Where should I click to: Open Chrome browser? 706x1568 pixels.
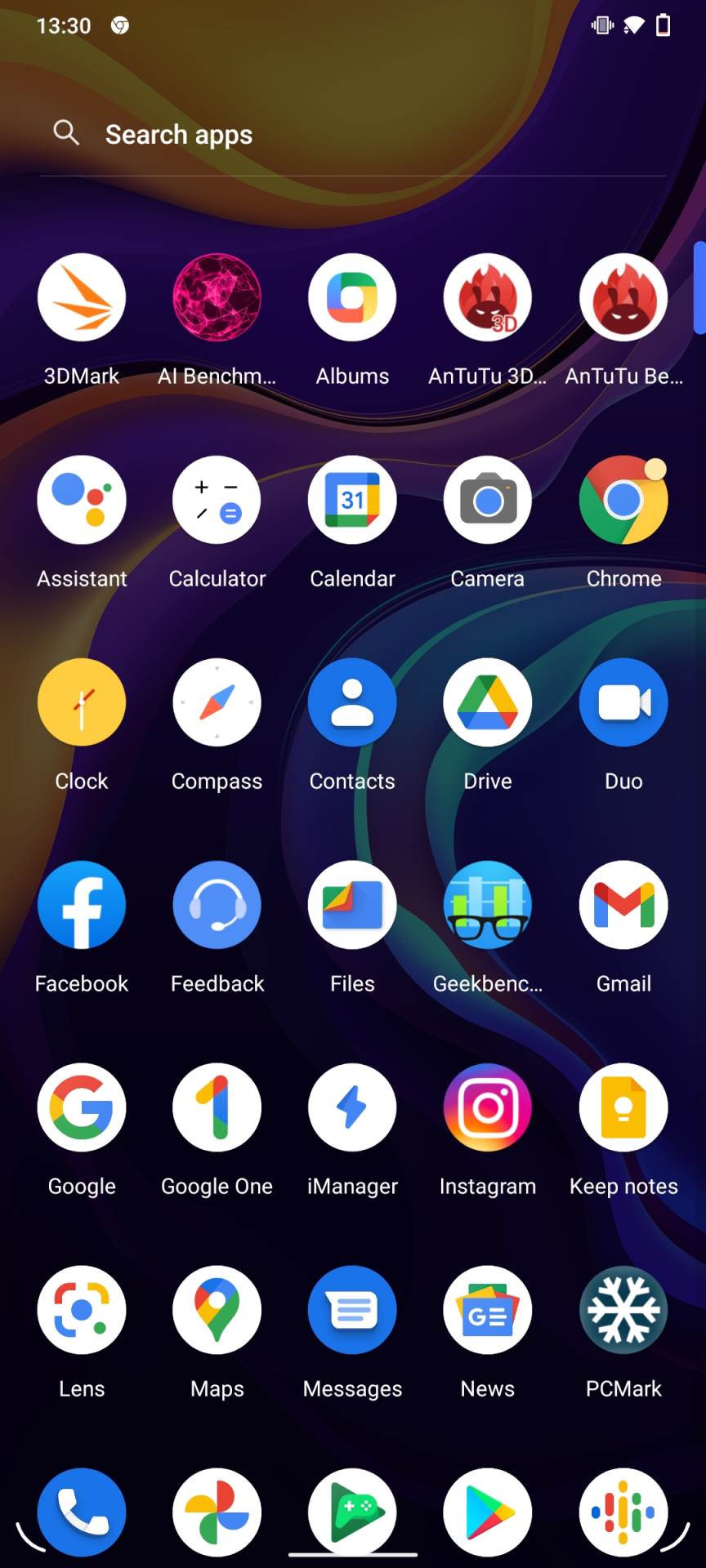click(623, 500)
